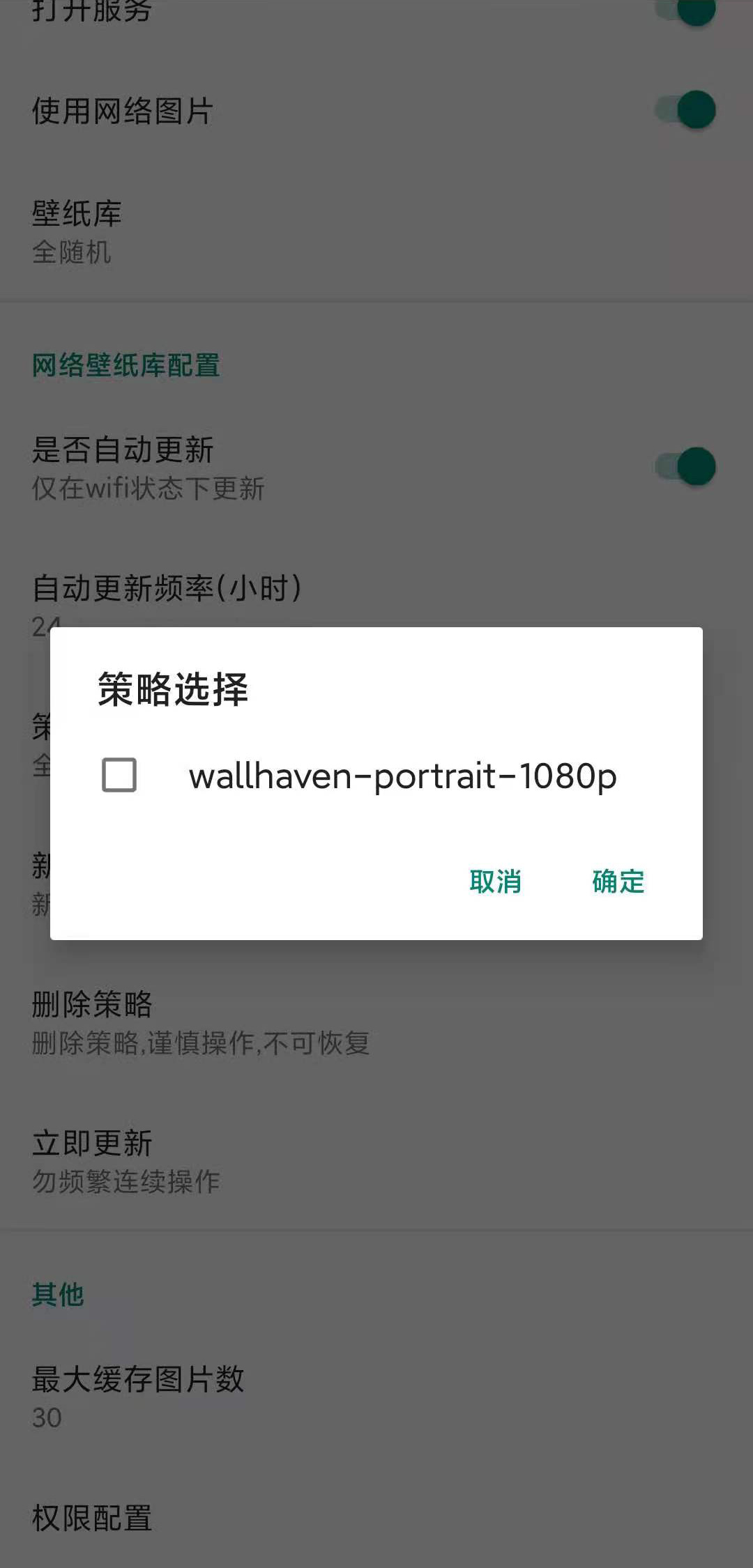Screen dimensions: 753x1568
Task: Confirm the selection with 确定
Action: [x=616, y=883]
